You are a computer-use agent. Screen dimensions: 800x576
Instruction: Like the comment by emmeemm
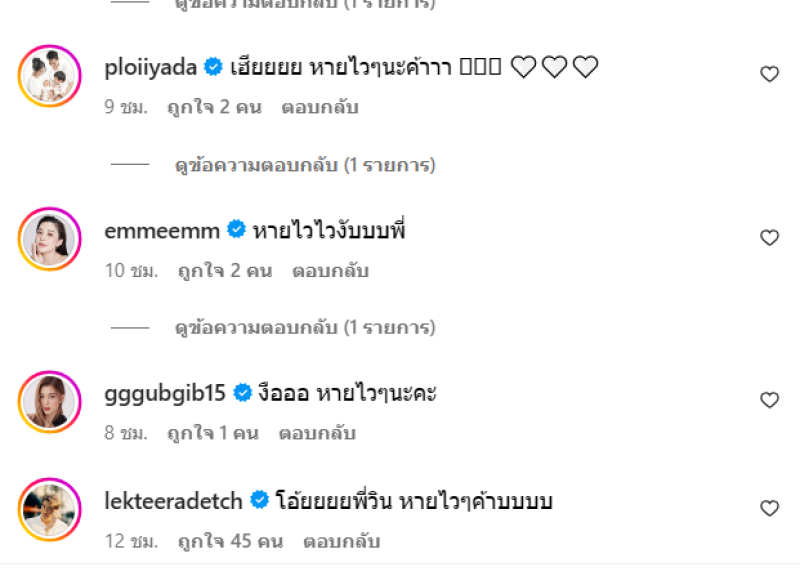pyautogui.click(x=769, y=238)
